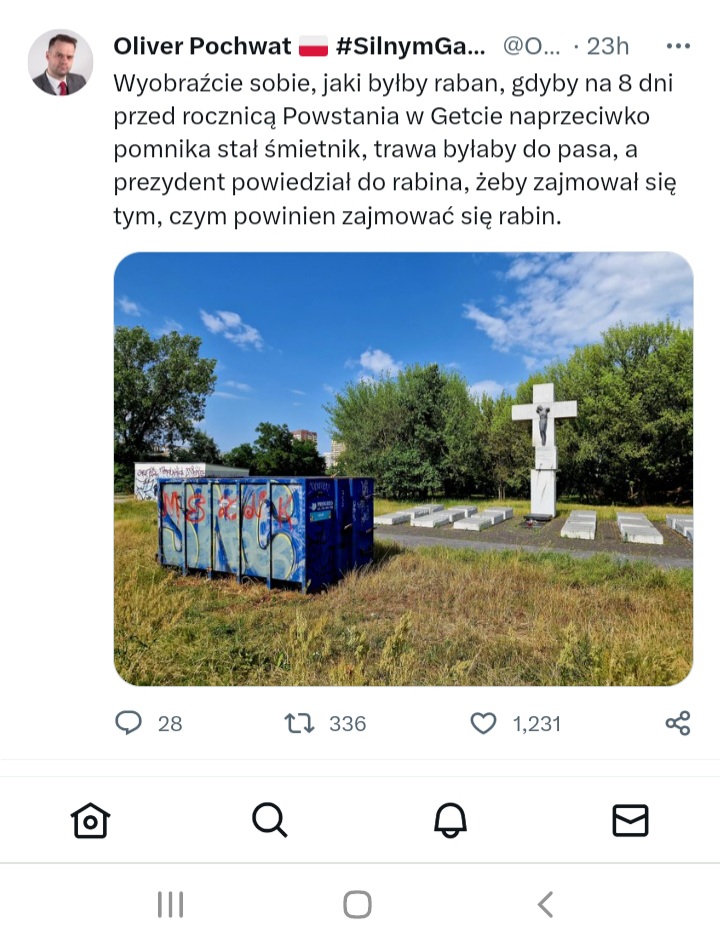Screen dimensions: 720x946
Task: Open the Messages envelope tab
Action: coord(630,820)
